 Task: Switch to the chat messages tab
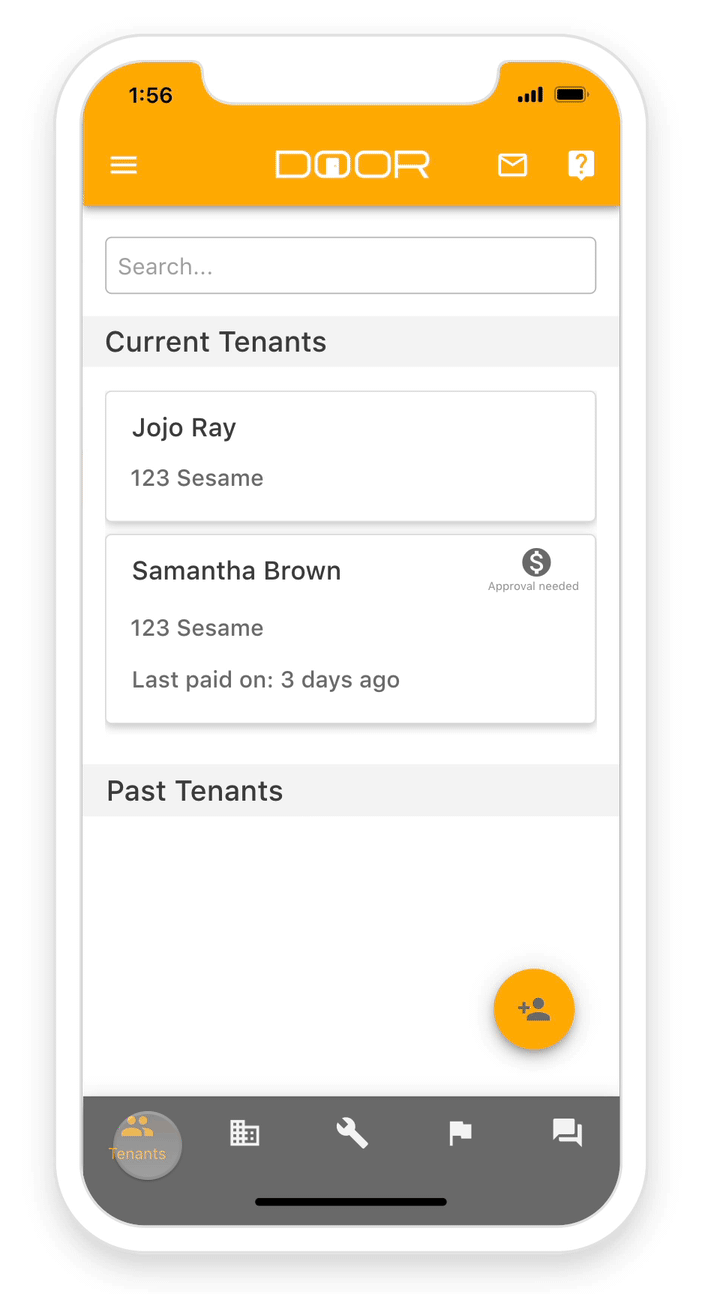pyautogui.click(x=568, y=1133)
